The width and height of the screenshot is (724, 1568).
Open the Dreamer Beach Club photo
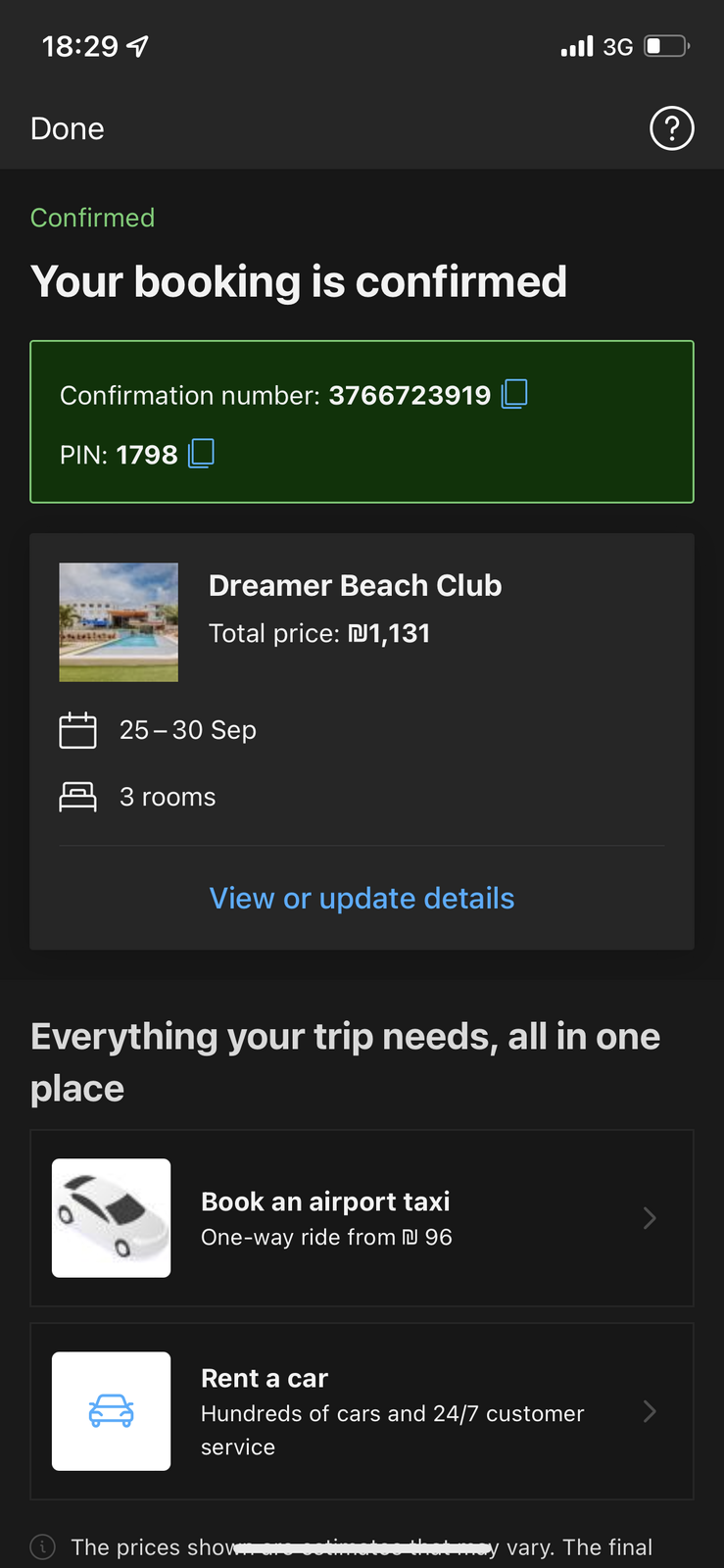[119, 622]
